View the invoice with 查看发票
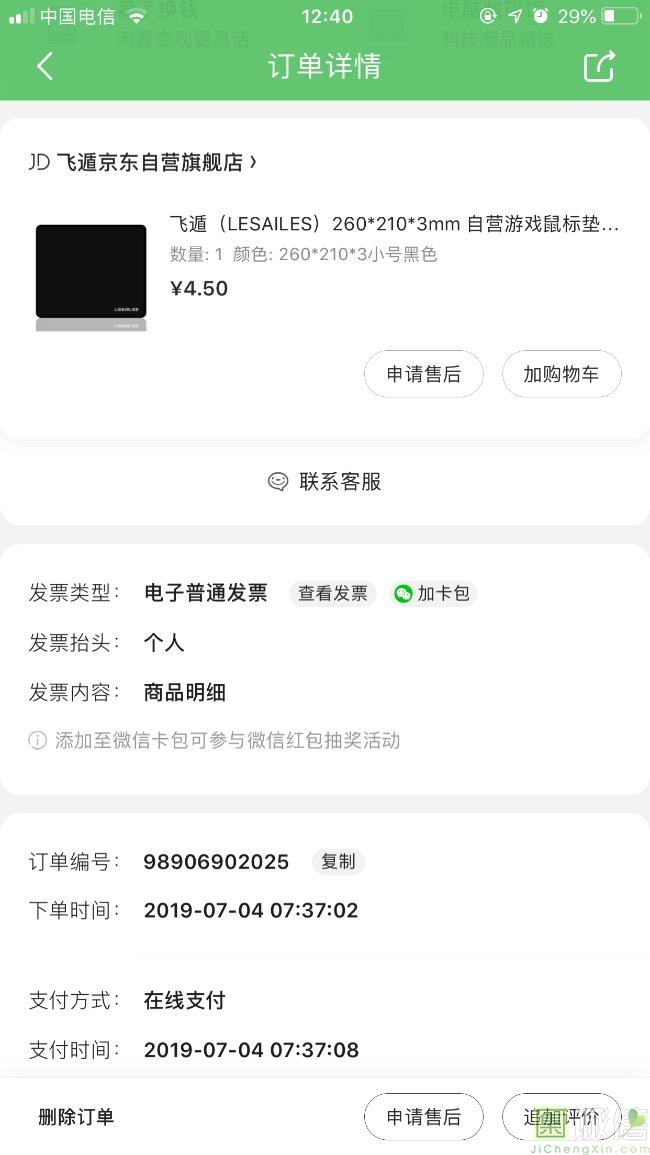 tap(333, 593)
